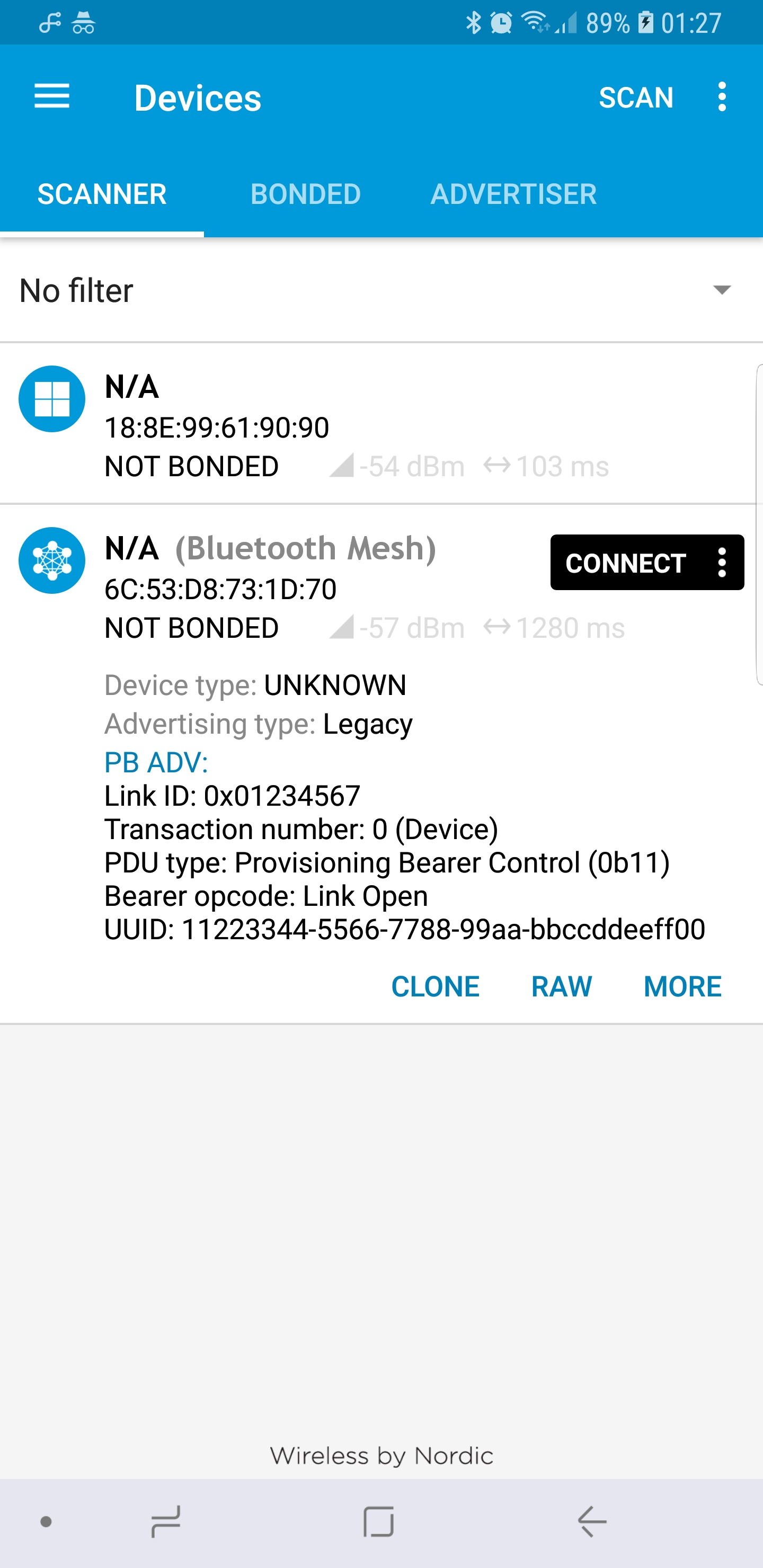Screen dimensions: 763x1568
Task: Expand the No filter dropdown
Action: [381, 290]
